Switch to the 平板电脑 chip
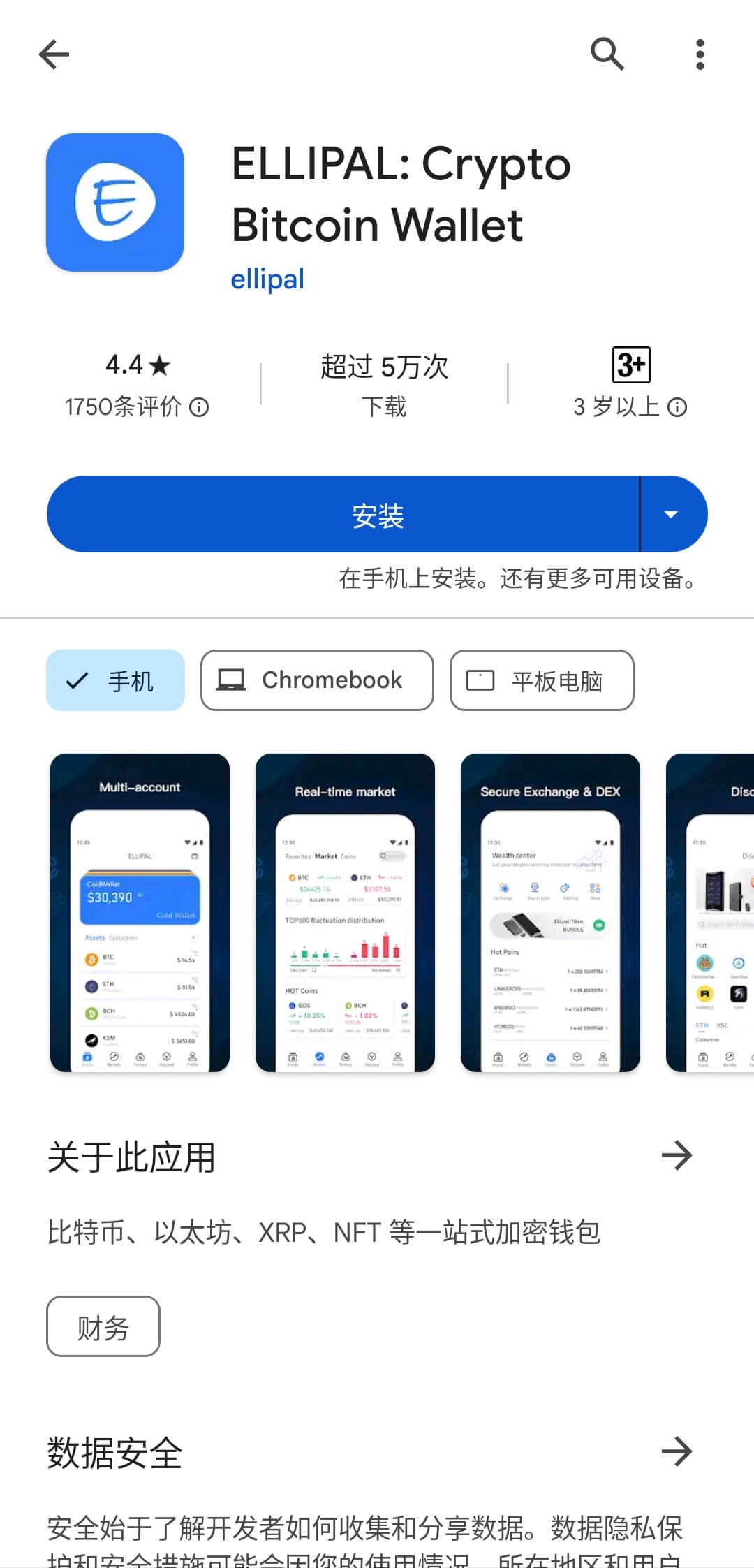Image resolution: width=754 pixels, height=1568 pixels. coord(542,680)
